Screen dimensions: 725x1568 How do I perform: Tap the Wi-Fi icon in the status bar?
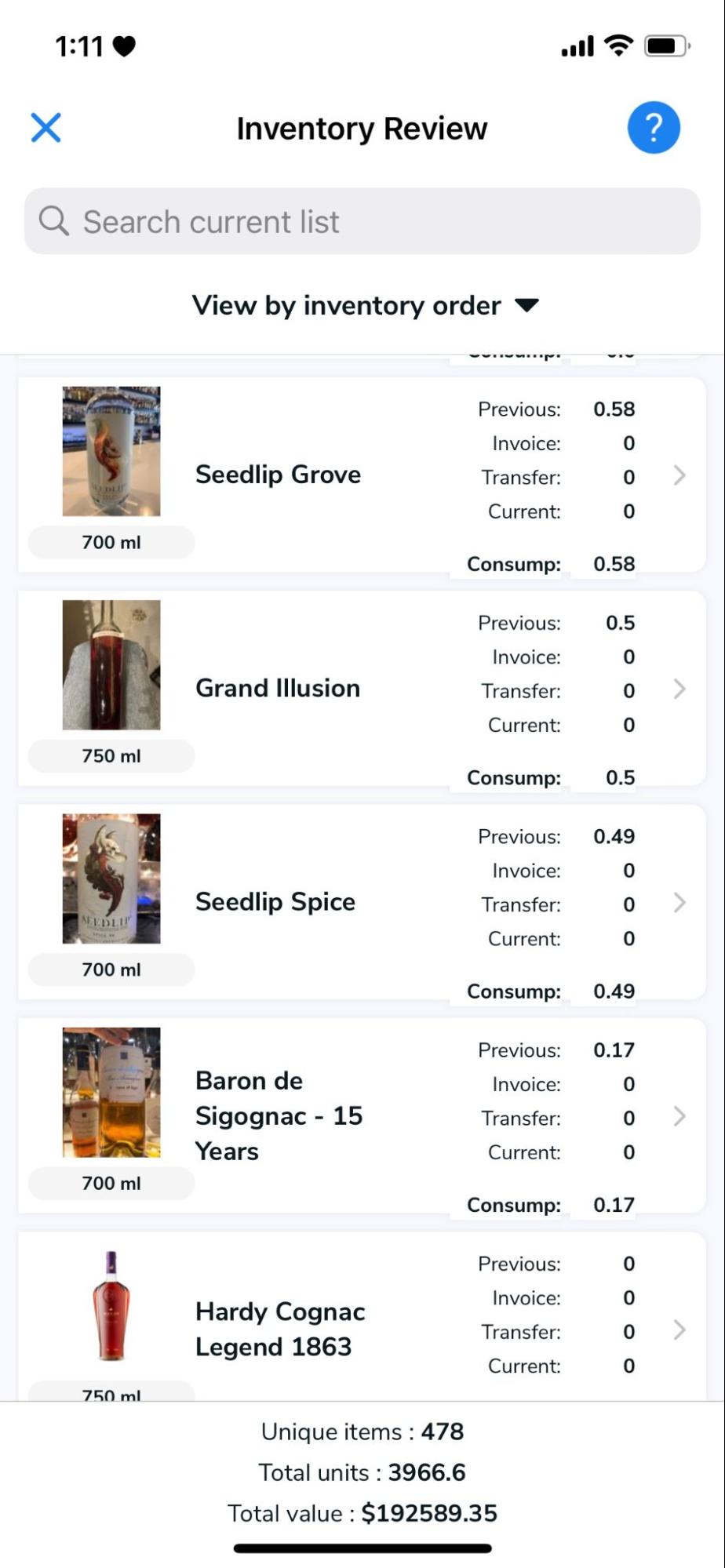[619, 45]
